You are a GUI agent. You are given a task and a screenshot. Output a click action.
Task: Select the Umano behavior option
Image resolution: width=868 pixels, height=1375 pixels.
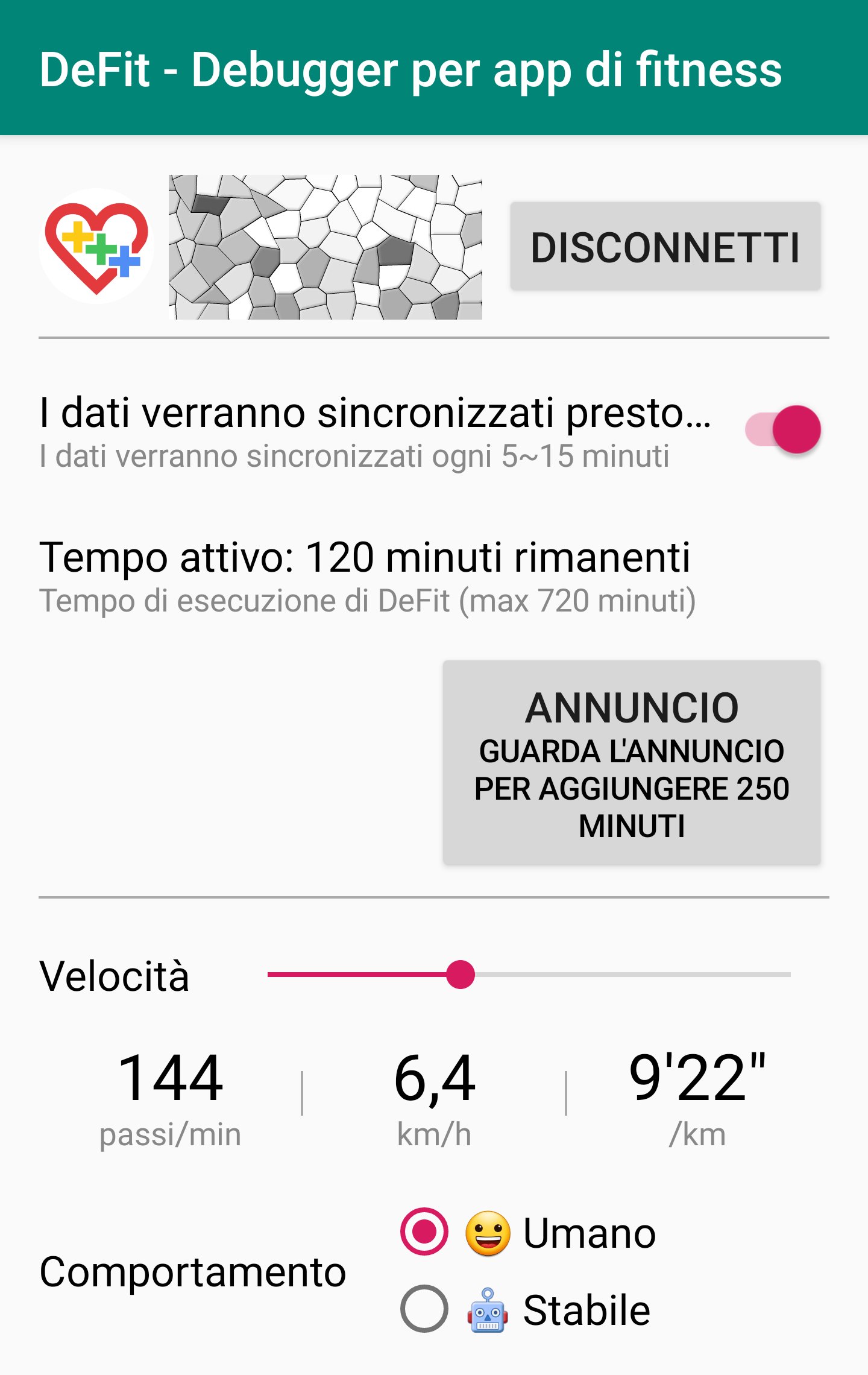pyautogui.click(x=424, y=1231)
